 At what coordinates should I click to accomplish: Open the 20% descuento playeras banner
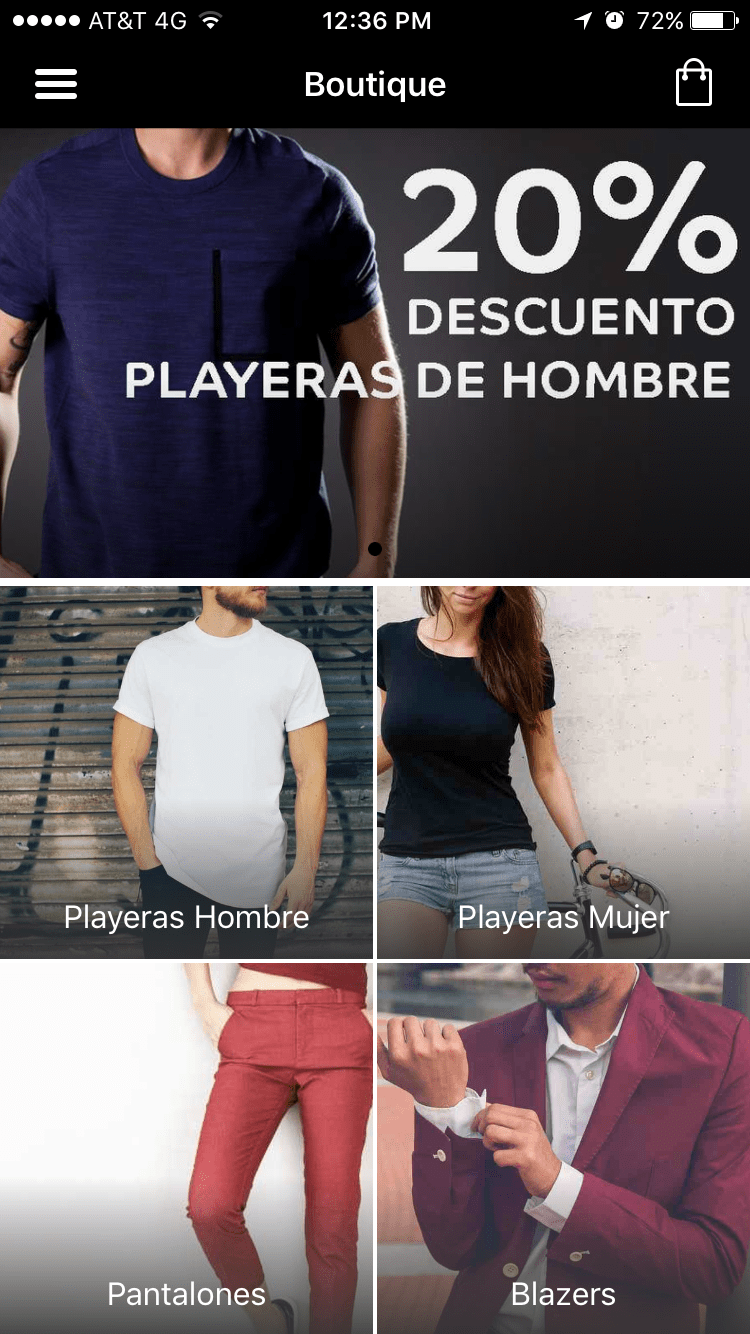tap(375, 352)
